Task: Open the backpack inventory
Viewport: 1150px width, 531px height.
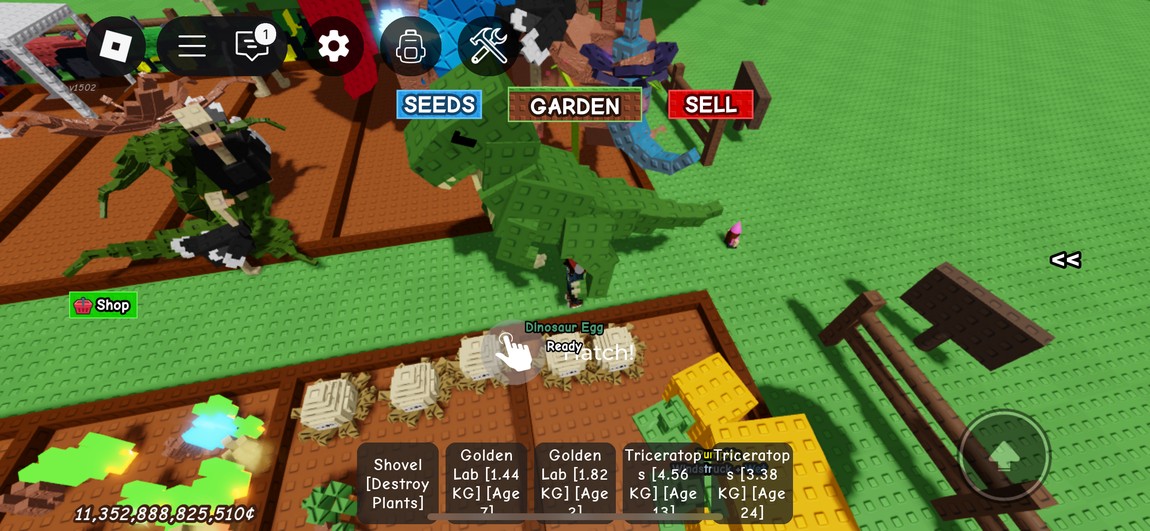Action: (x=410, y=46)
